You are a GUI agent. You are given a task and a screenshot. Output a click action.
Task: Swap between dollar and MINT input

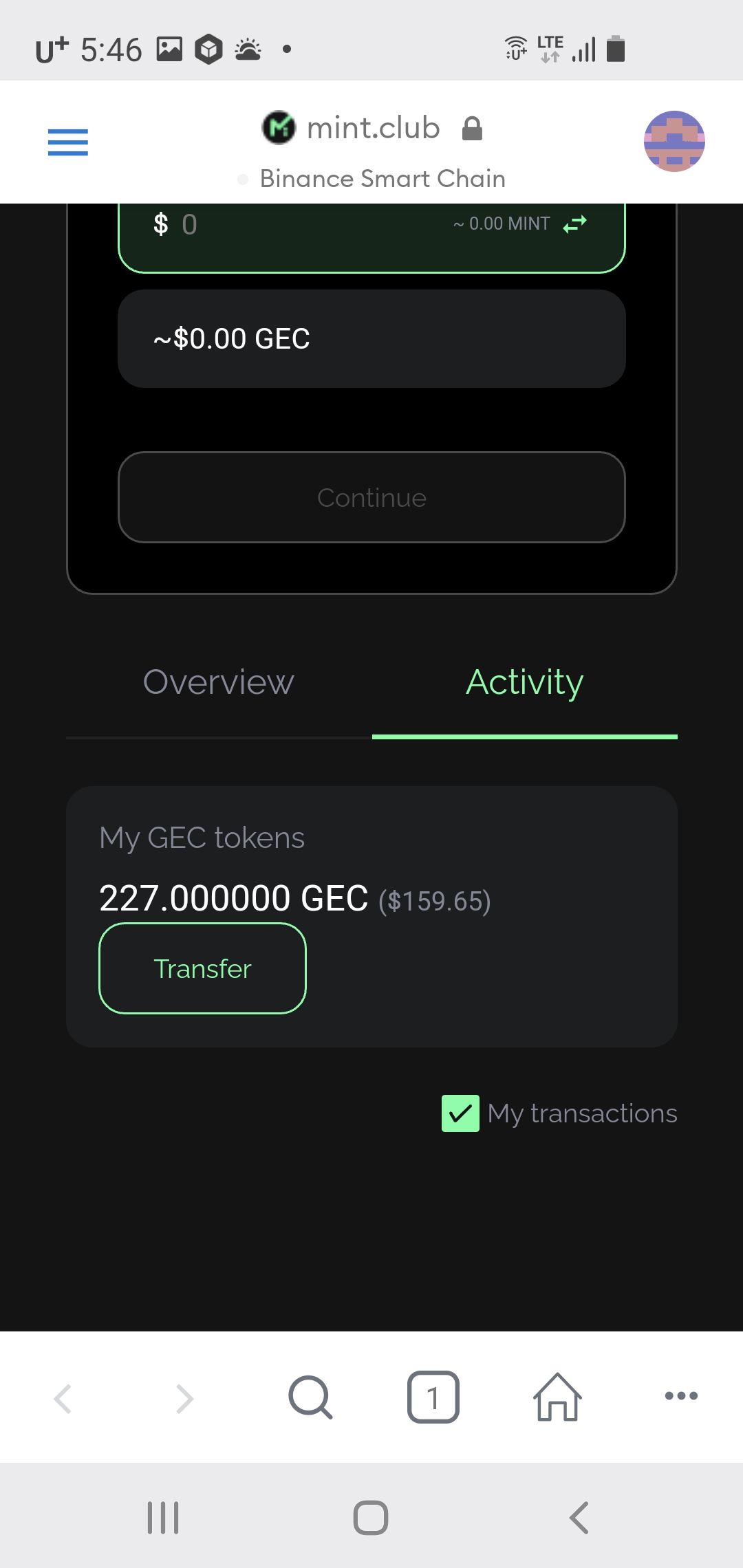[x=574, y=224]
